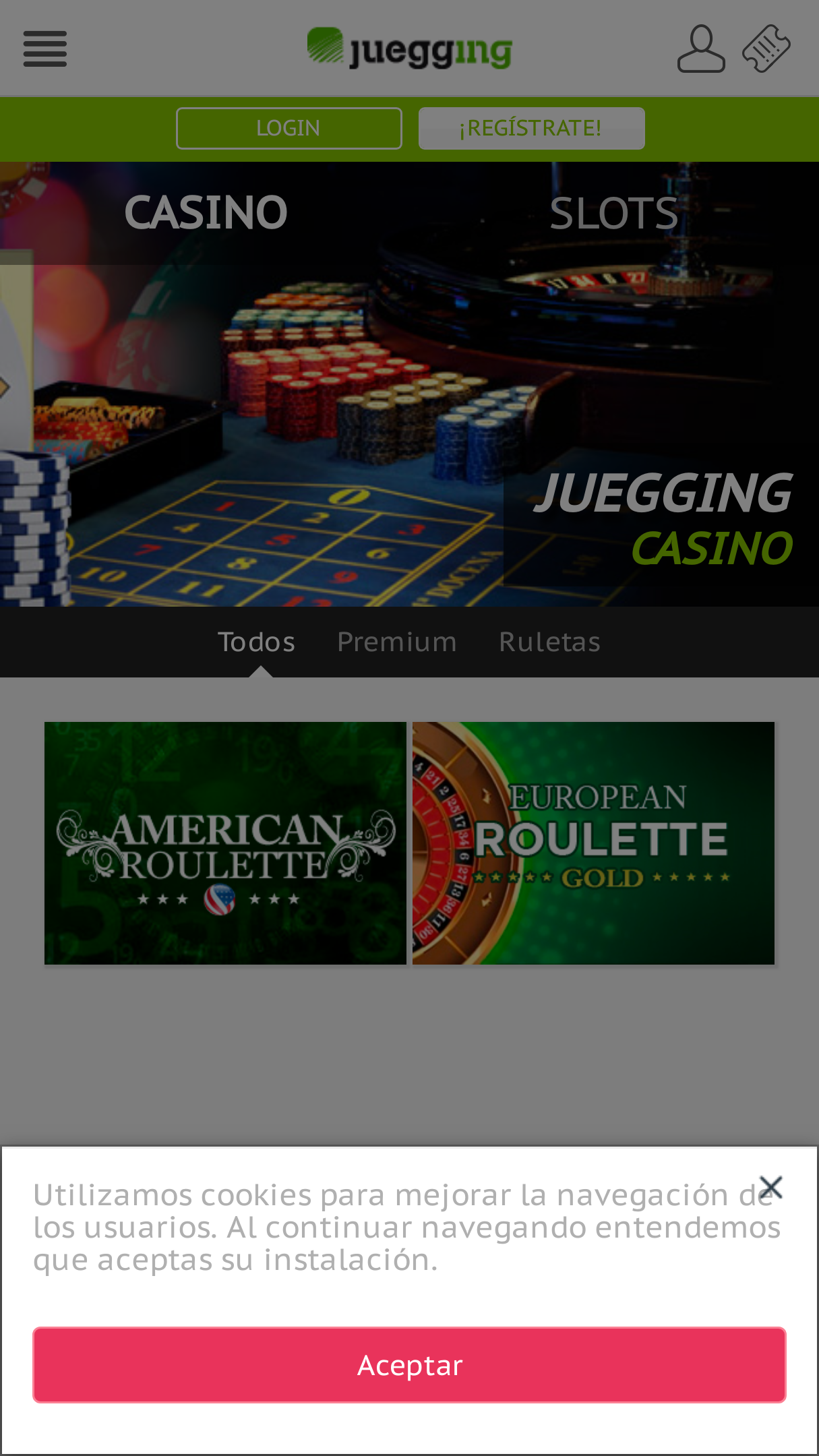Open the hamburger menu
The width and height of the screenshot is (819, 1456).
pyautogui.click(x=45, y=49)
